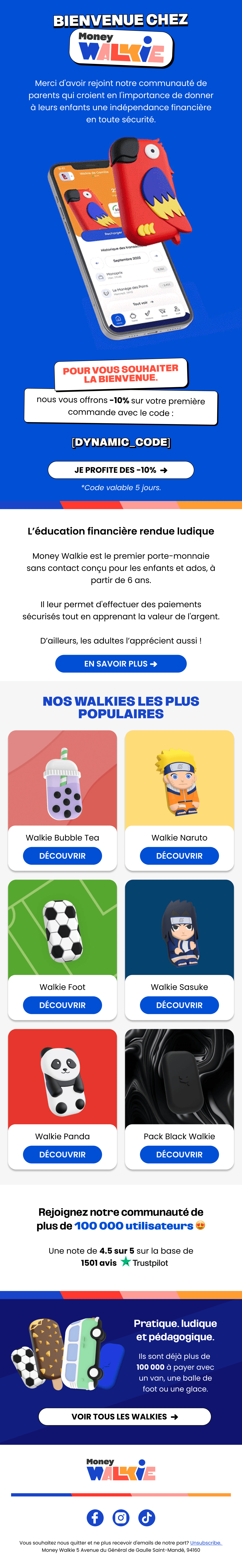The height and width of the screenshot is (1568, 242).
Task: Select DÉCOUVRIR for Walkie Sasuke
Action: 179,1005
